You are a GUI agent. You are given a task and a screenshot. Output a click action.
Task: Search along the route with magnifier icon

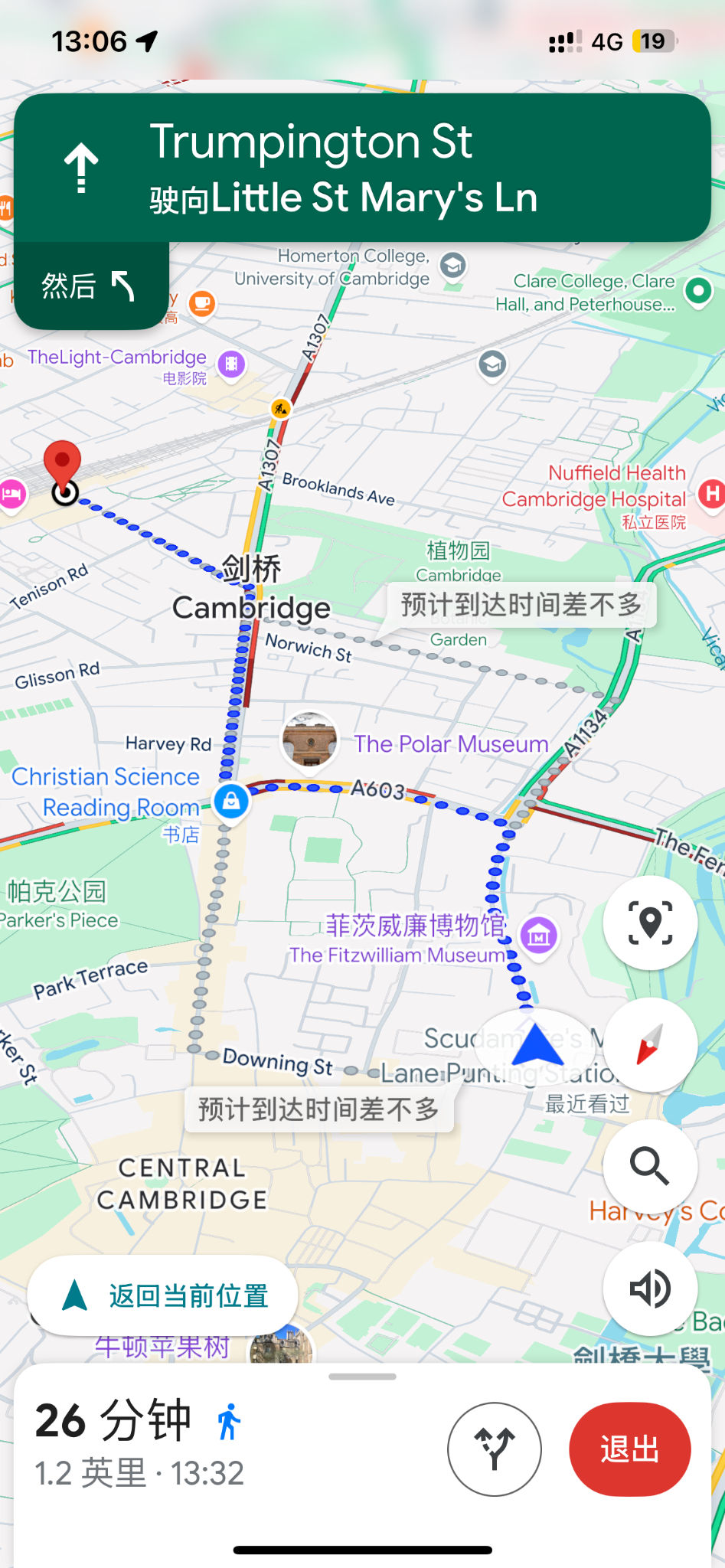[650, 1166]
